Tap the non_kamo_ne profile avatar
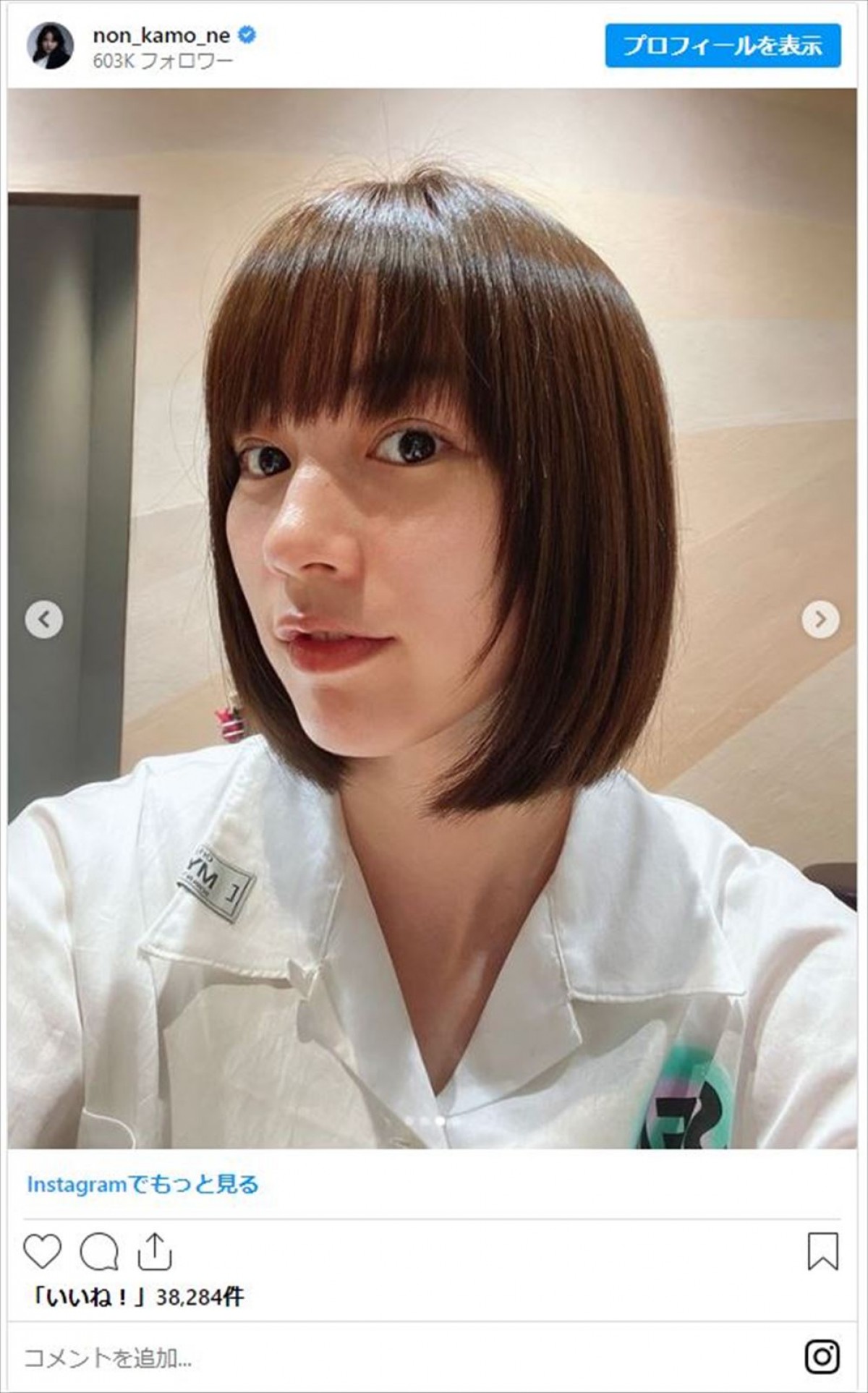Image resolution: width=868 pixels, height=1393 pixels. coord(51,46)
